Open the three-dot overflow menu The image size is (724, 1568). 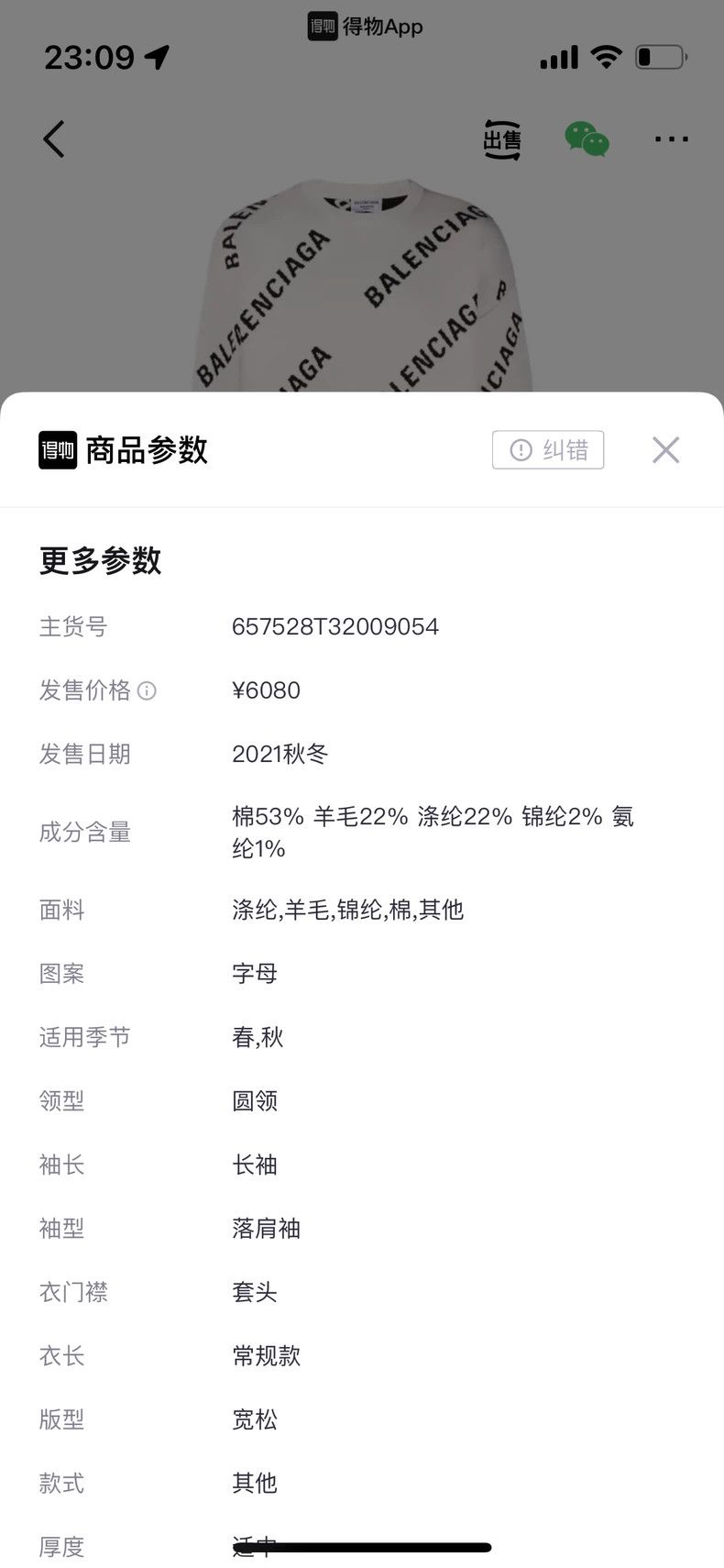point(672,139)
